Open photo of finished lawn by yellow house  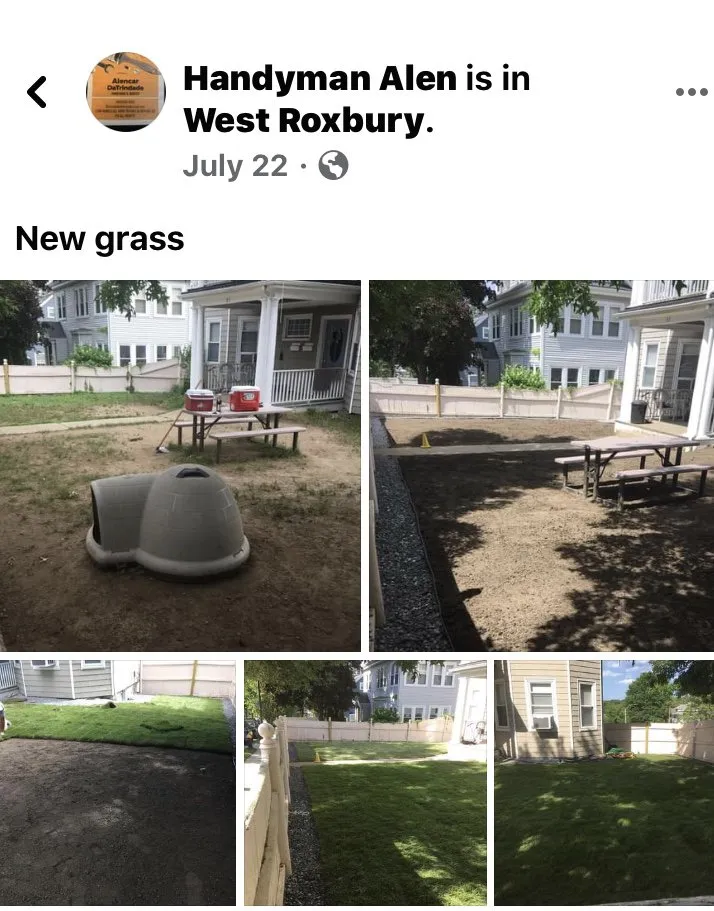coord(604,782)
